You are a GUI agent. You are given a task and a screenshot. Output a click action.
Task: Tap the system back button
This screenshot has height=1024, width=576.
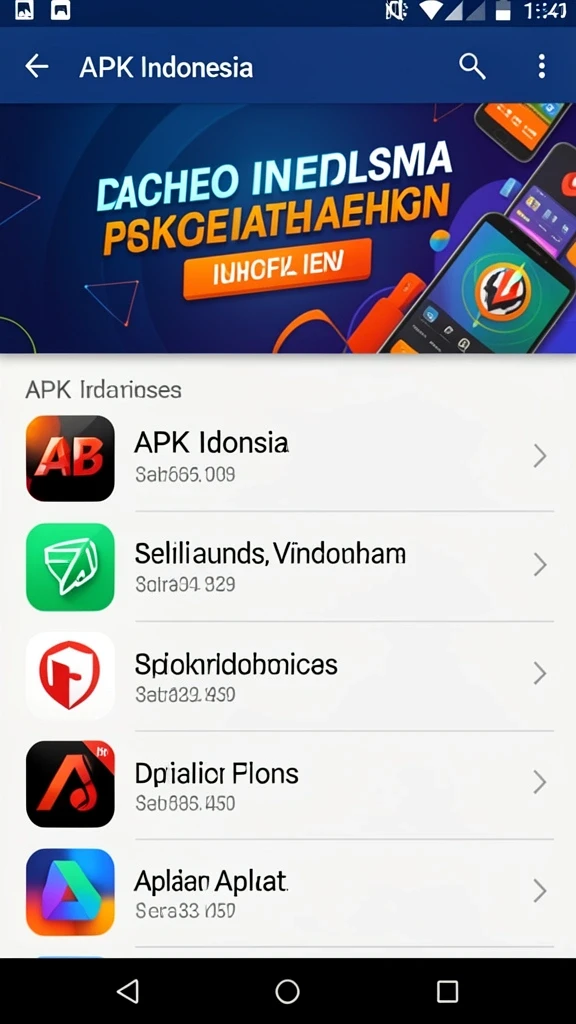point(128,991)
